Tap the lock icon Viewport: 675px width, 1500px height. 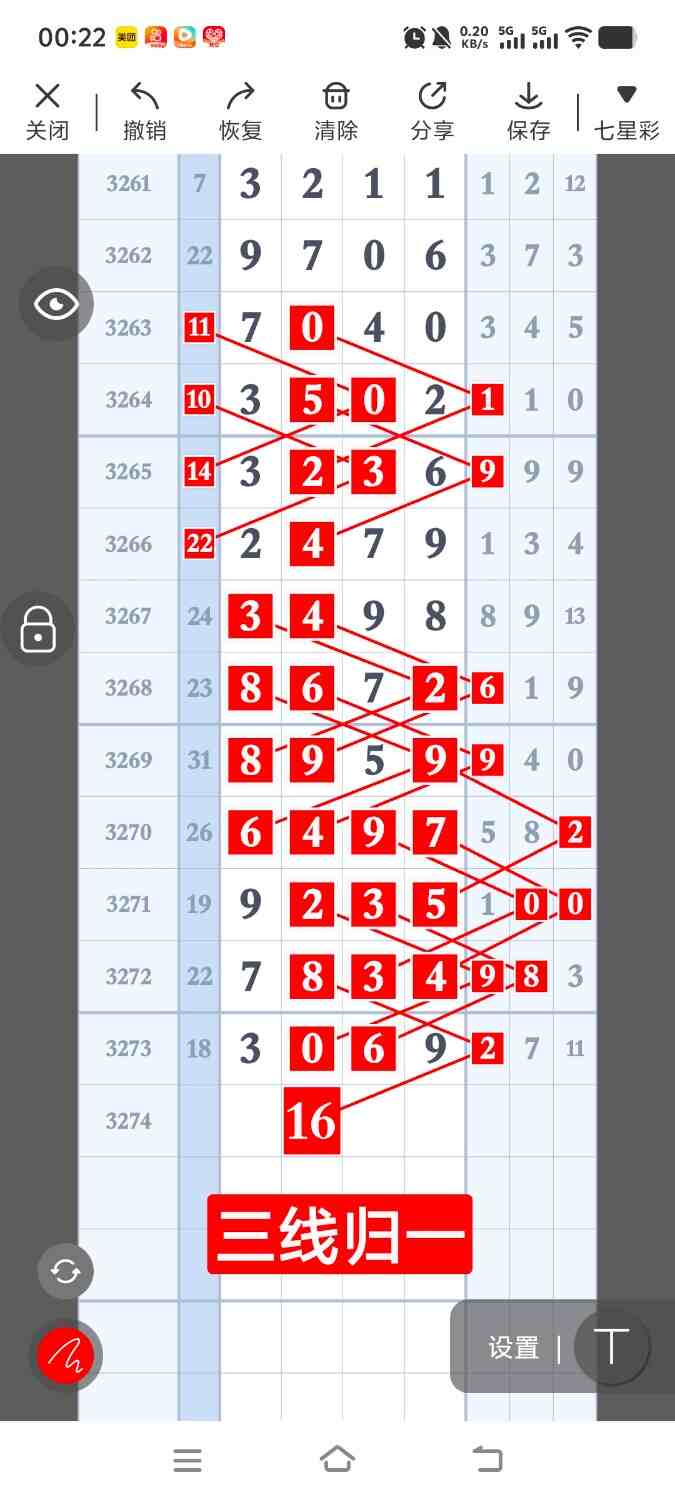click(38, 629)
